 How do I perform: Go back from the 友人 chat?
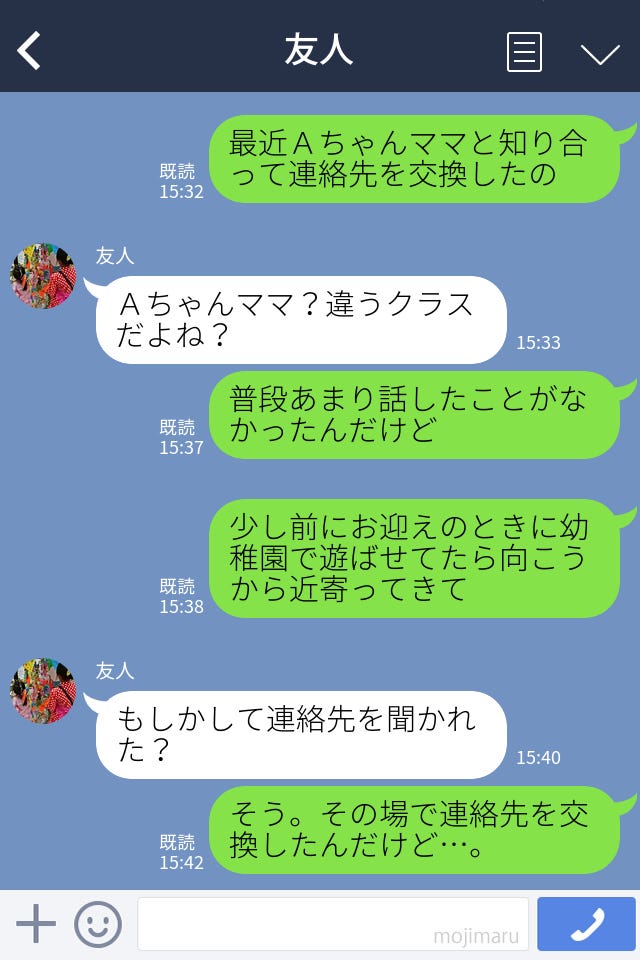[x=30, y=51]
